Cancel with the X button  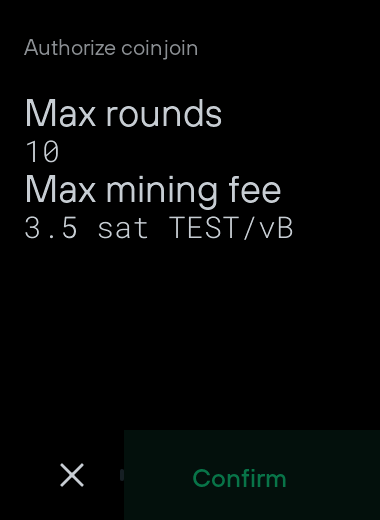point(72,475)
